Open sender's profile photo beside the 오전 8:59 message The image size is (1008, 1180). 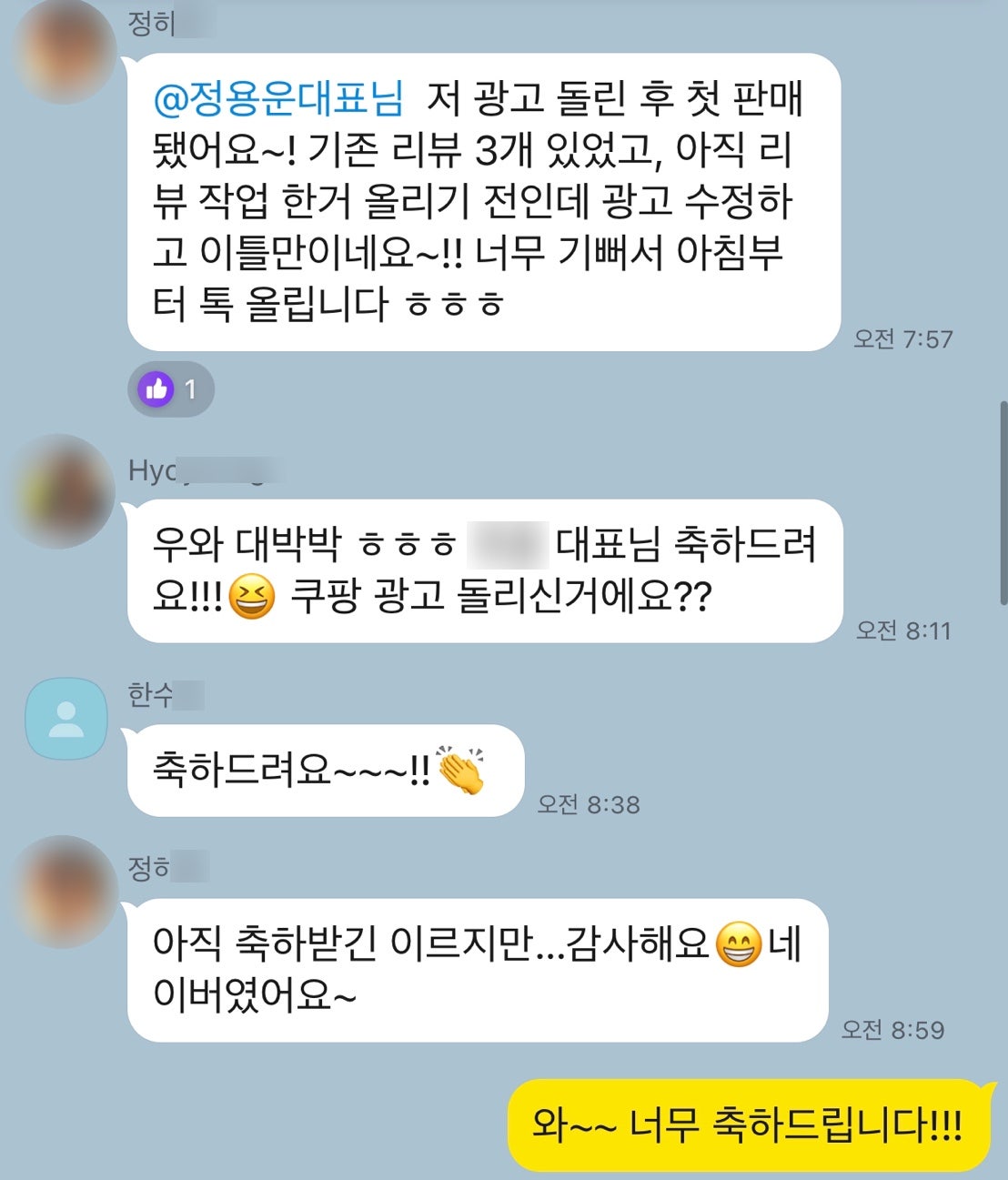coord(62,892)
